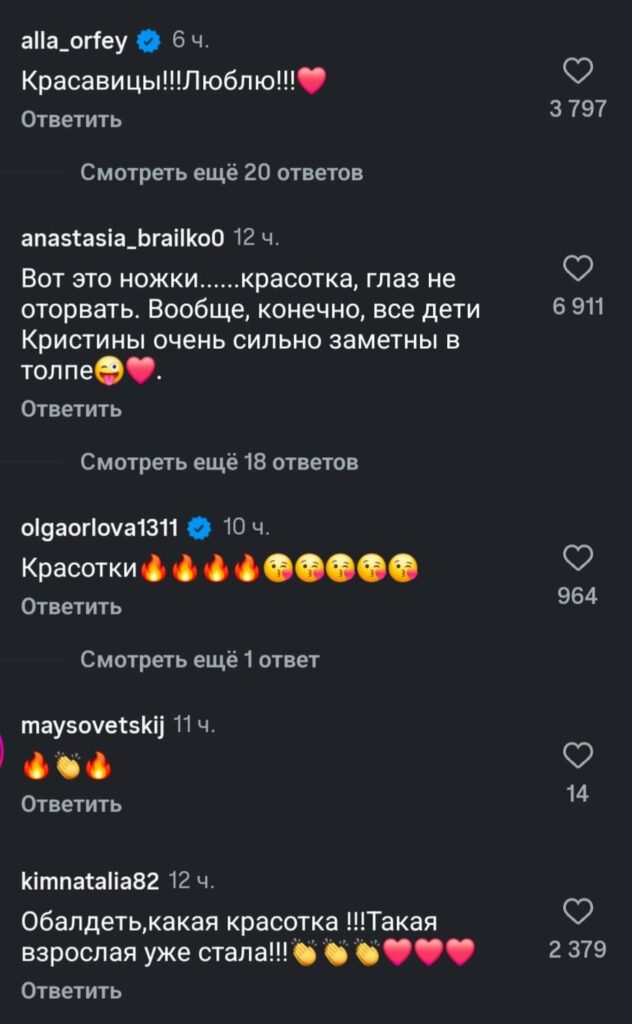Like maysovetskij's emoji comment
The height and width of the screenshot is (1024, 632).
578,755
